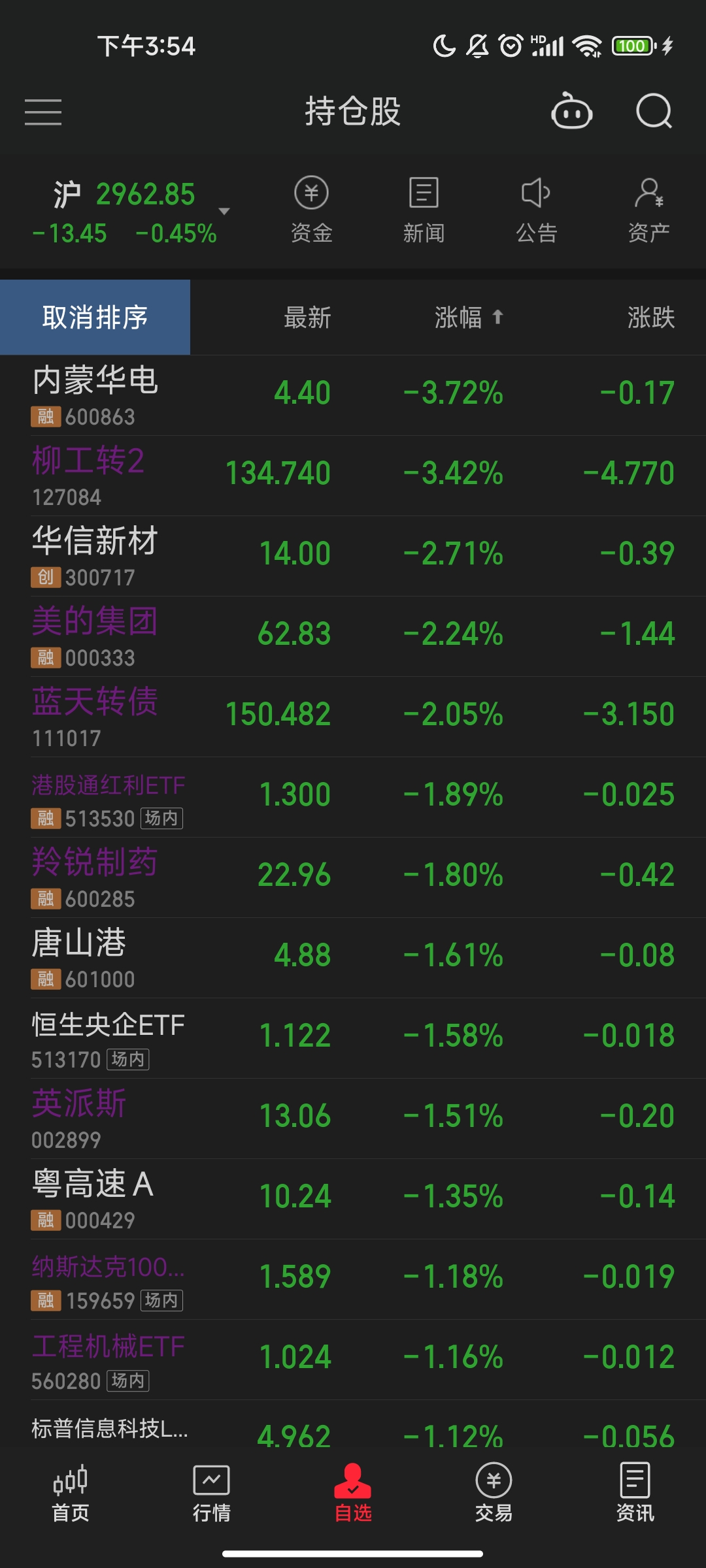Open 恒生央企ETF row
Screen dimensions: 706x1568
[x=353, y=1038]
